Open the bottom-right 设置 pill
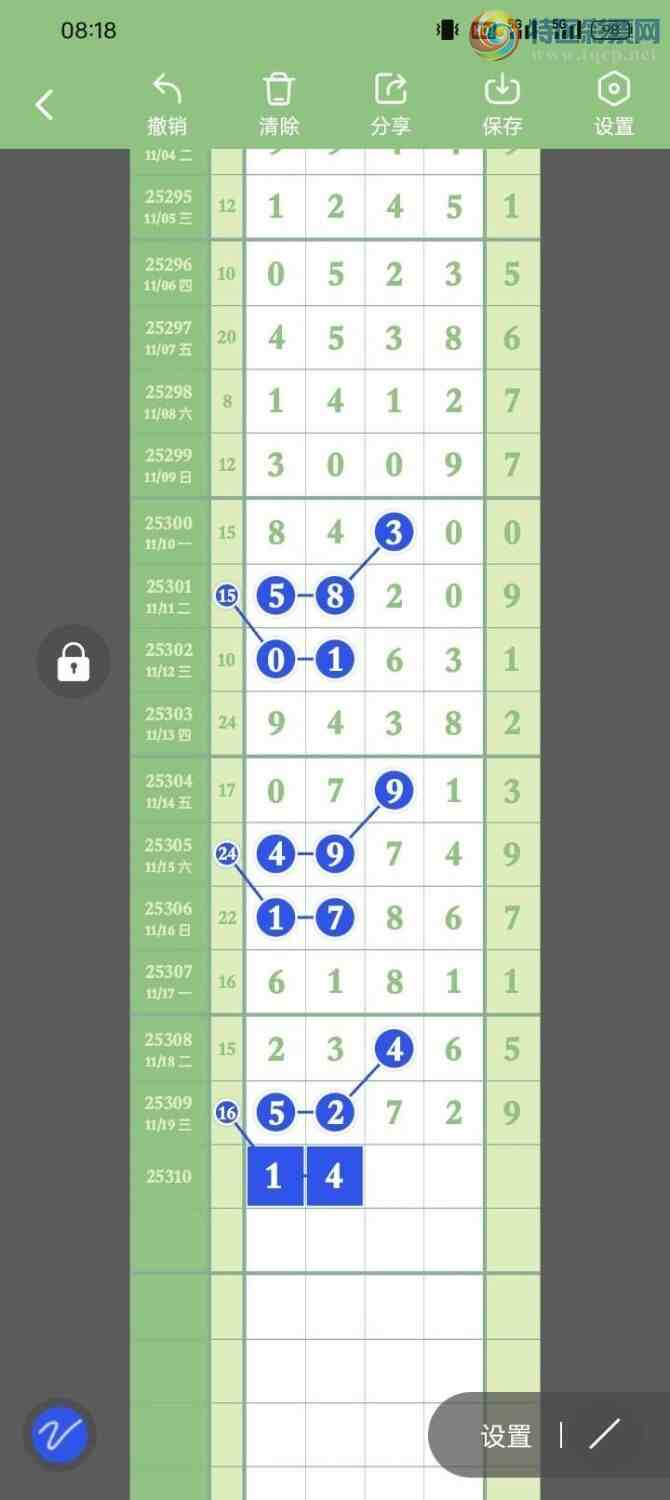670x1500 pixels. coord(506,1436)
